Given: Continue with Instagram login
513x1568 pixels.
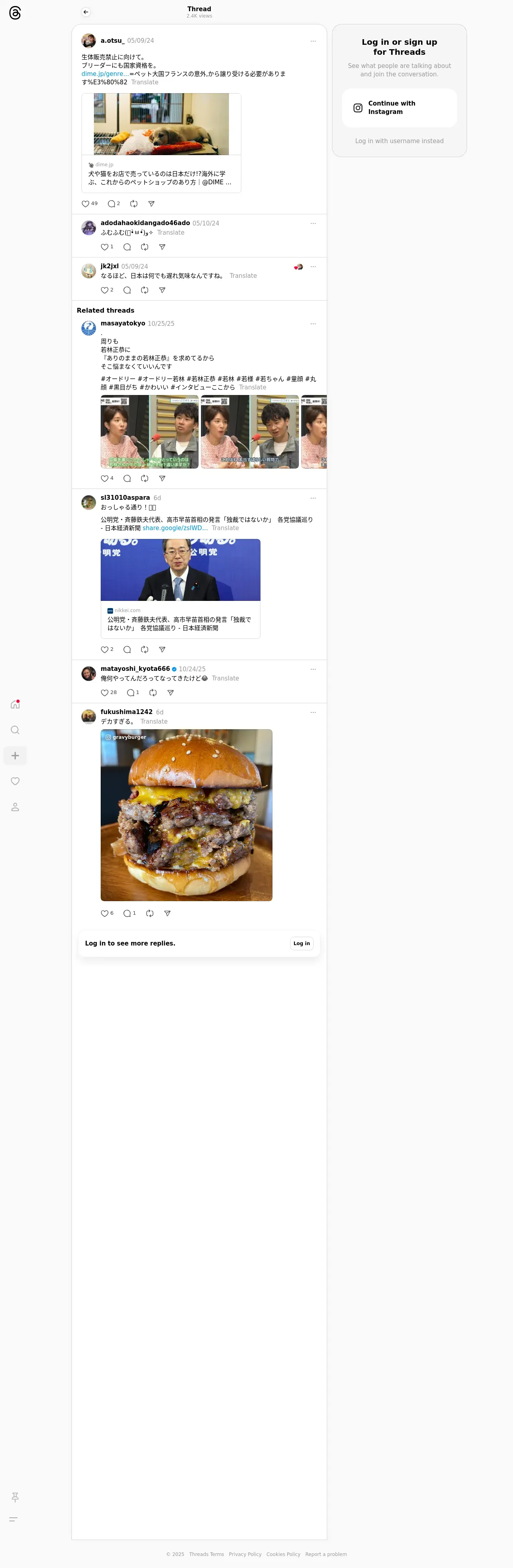Looking at the screenshot, I should point(399,108).
